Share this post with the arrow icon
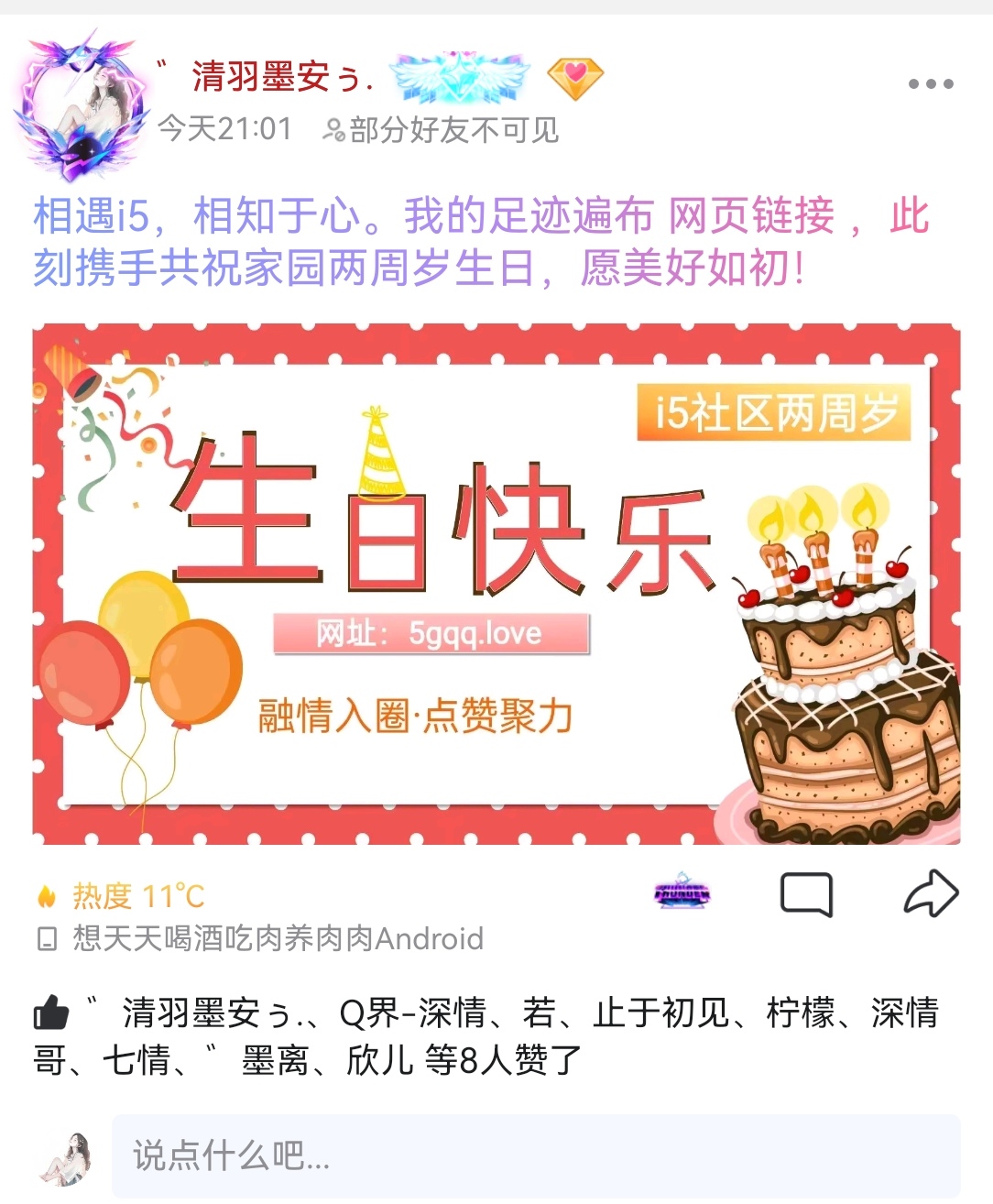 (931, 893)
